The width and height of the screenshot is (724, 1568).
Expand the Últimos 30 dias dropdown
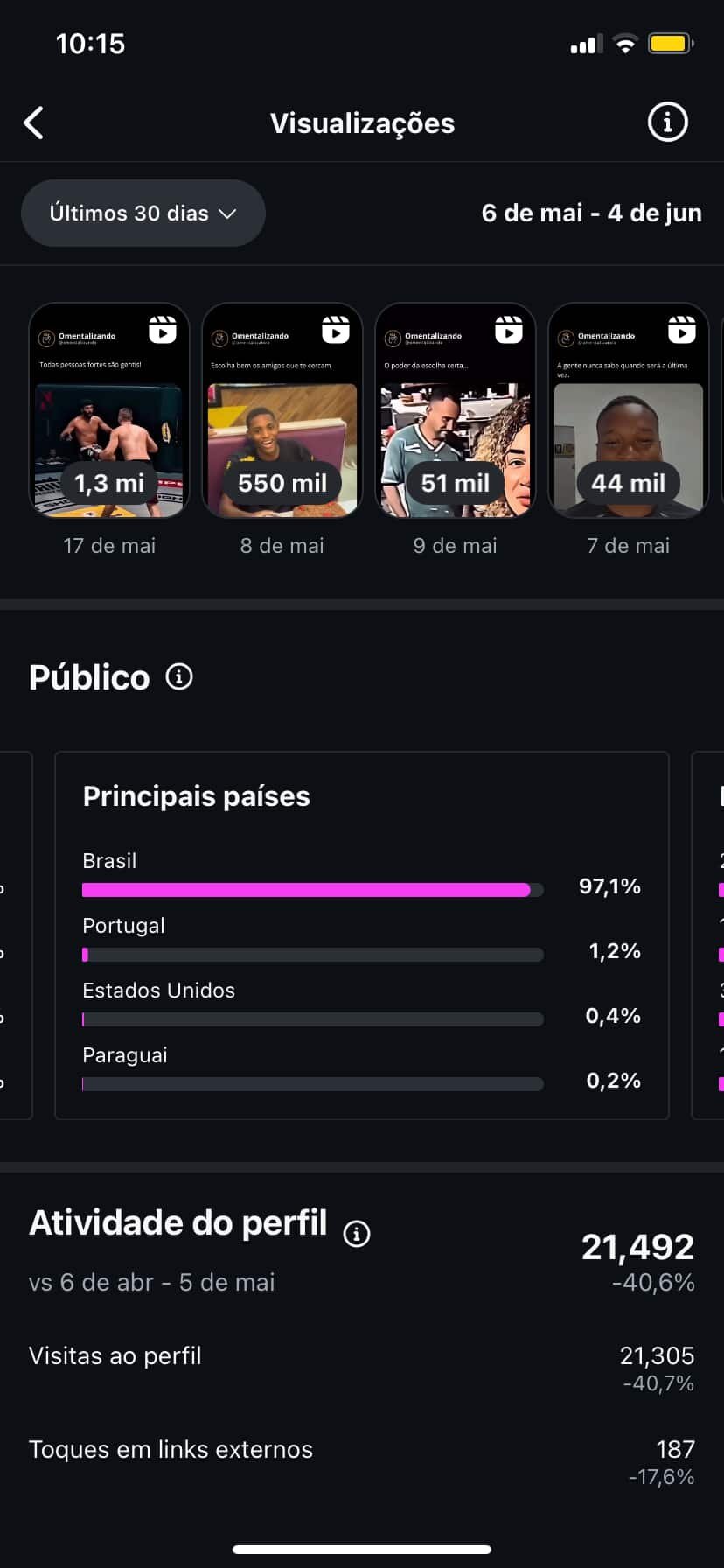(x=143, y=213)
